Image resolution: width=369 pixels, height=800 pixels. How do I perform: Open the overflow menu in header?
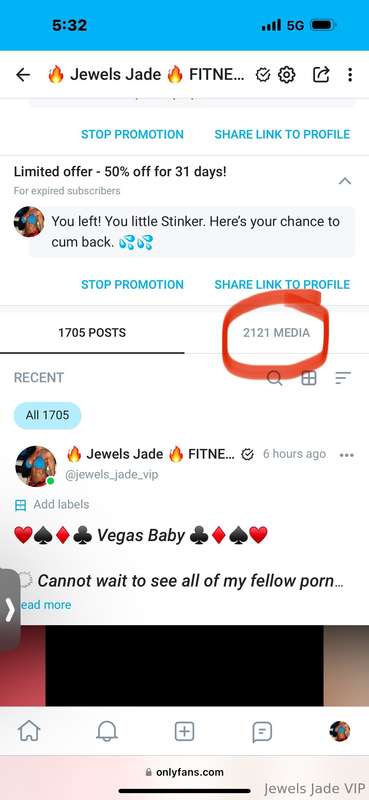click(x=350, y=76)
